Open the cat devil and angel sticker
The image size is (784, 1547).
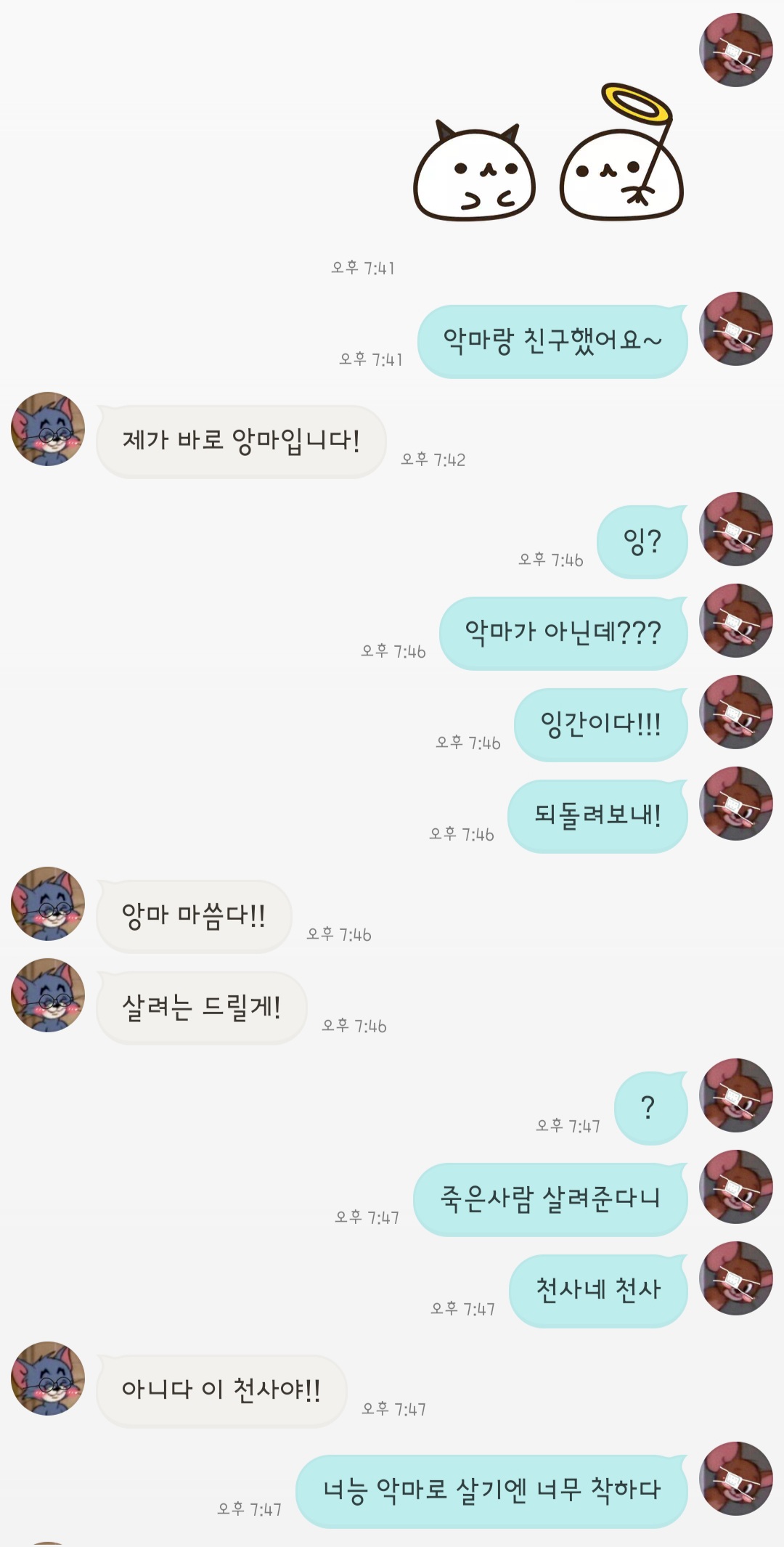click(548, 154)
